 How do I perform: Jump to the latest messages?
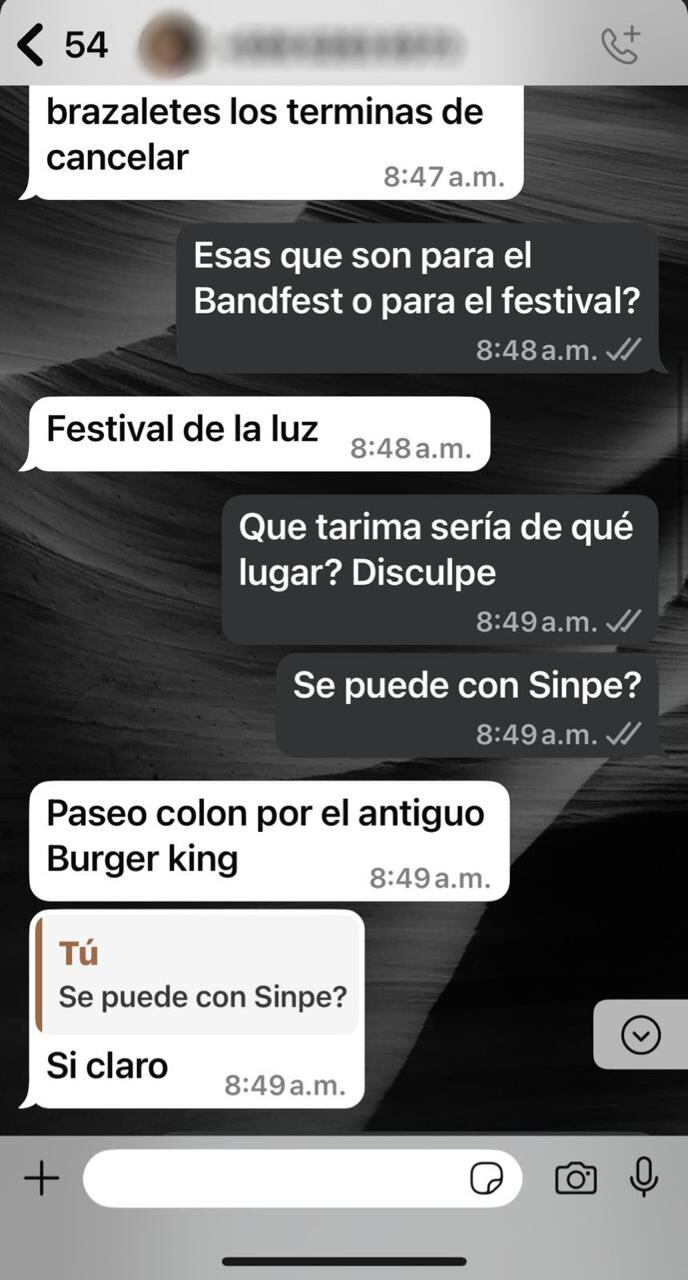[640, 1036]
